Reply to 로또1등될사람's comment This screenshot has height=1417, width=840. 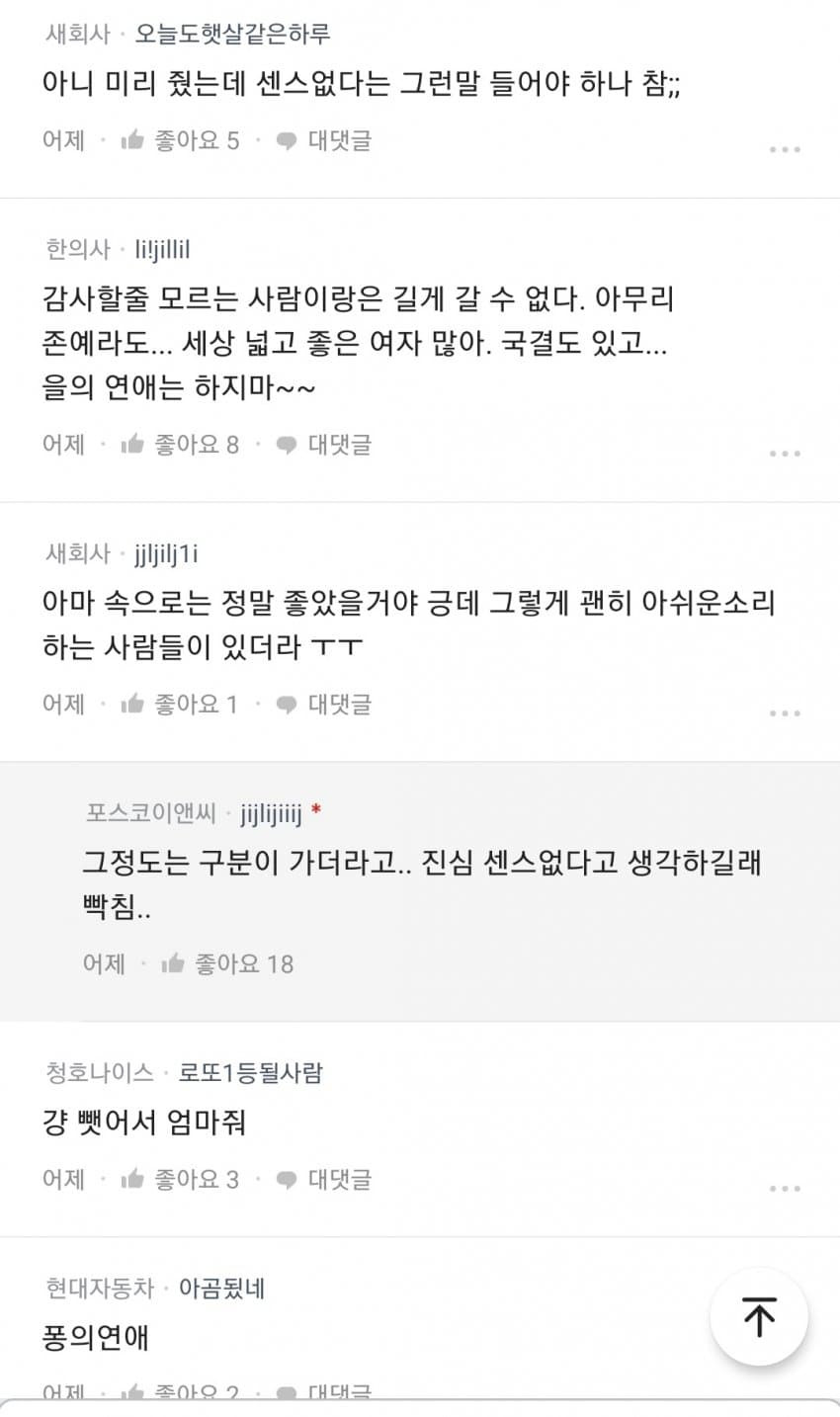click(x=323, y=1179)
